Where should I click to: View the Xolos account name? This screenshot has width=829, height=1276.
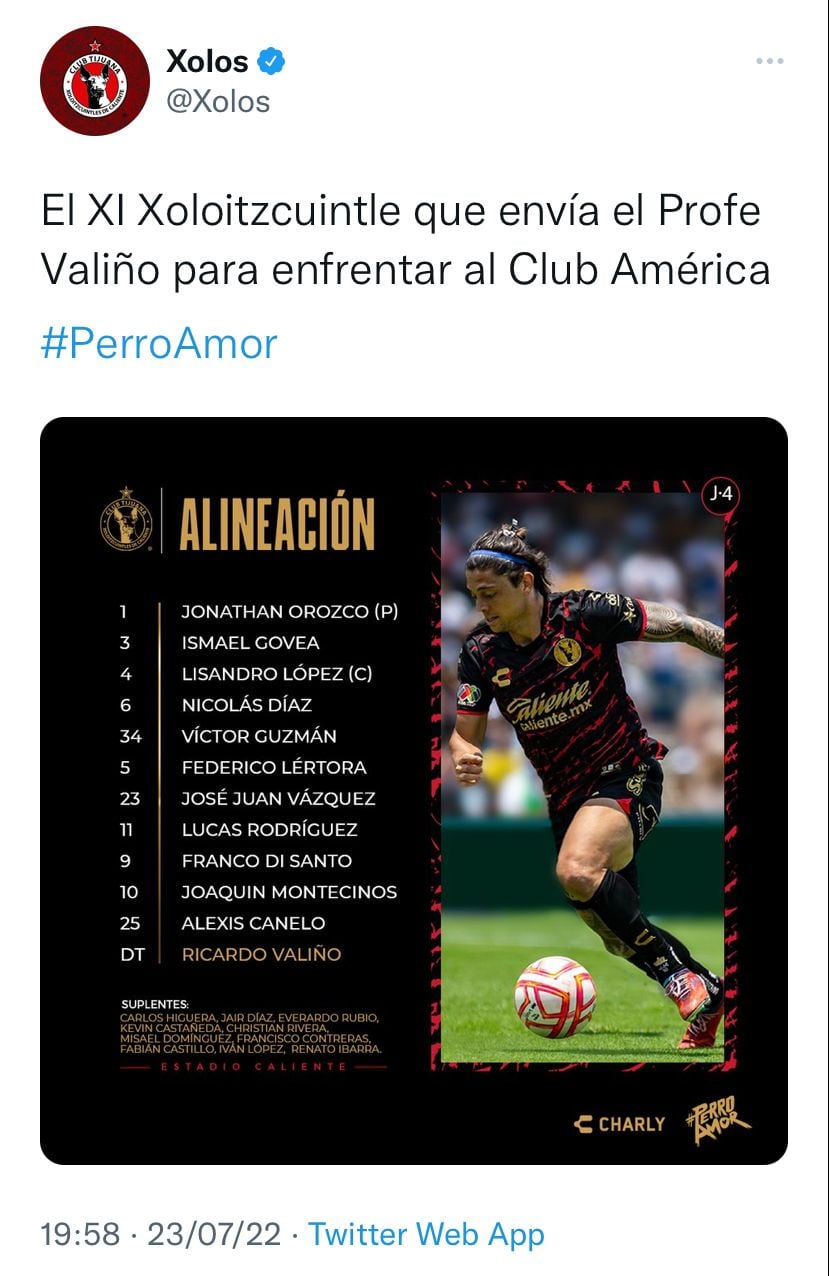click(207, 61)
